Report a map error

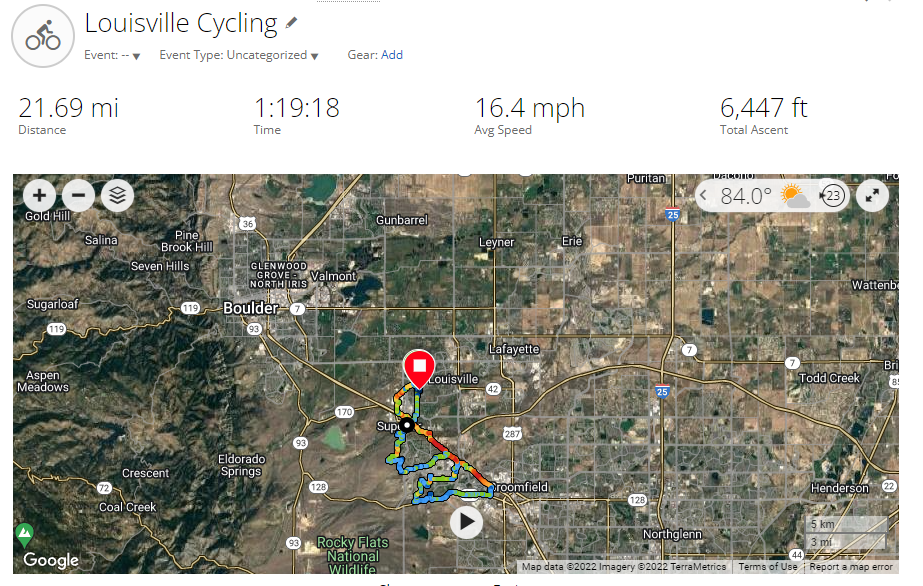(x=850, y=567)
